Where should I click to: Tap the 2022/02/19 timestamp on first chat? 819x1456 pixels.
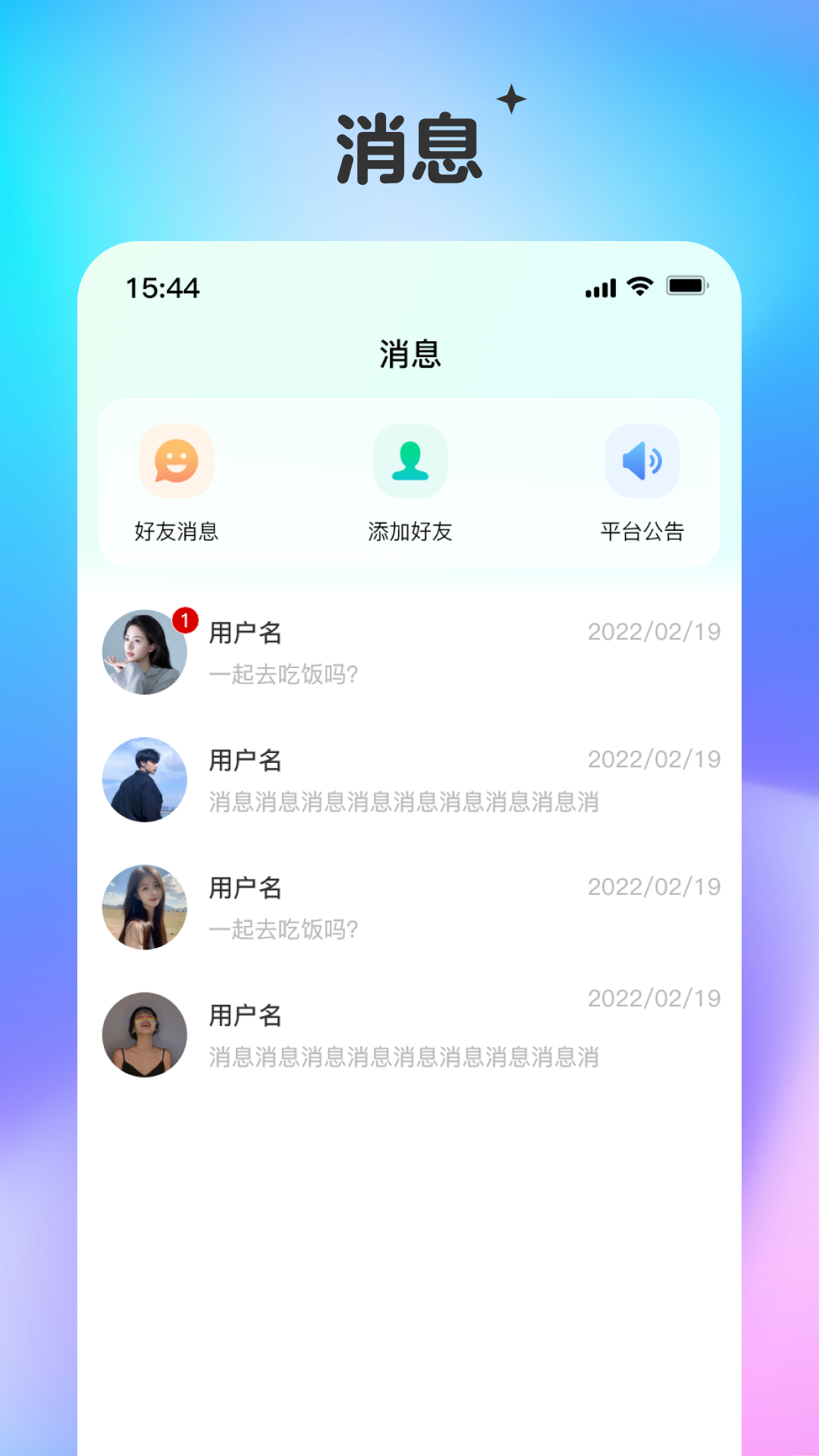tap(654, 632)
